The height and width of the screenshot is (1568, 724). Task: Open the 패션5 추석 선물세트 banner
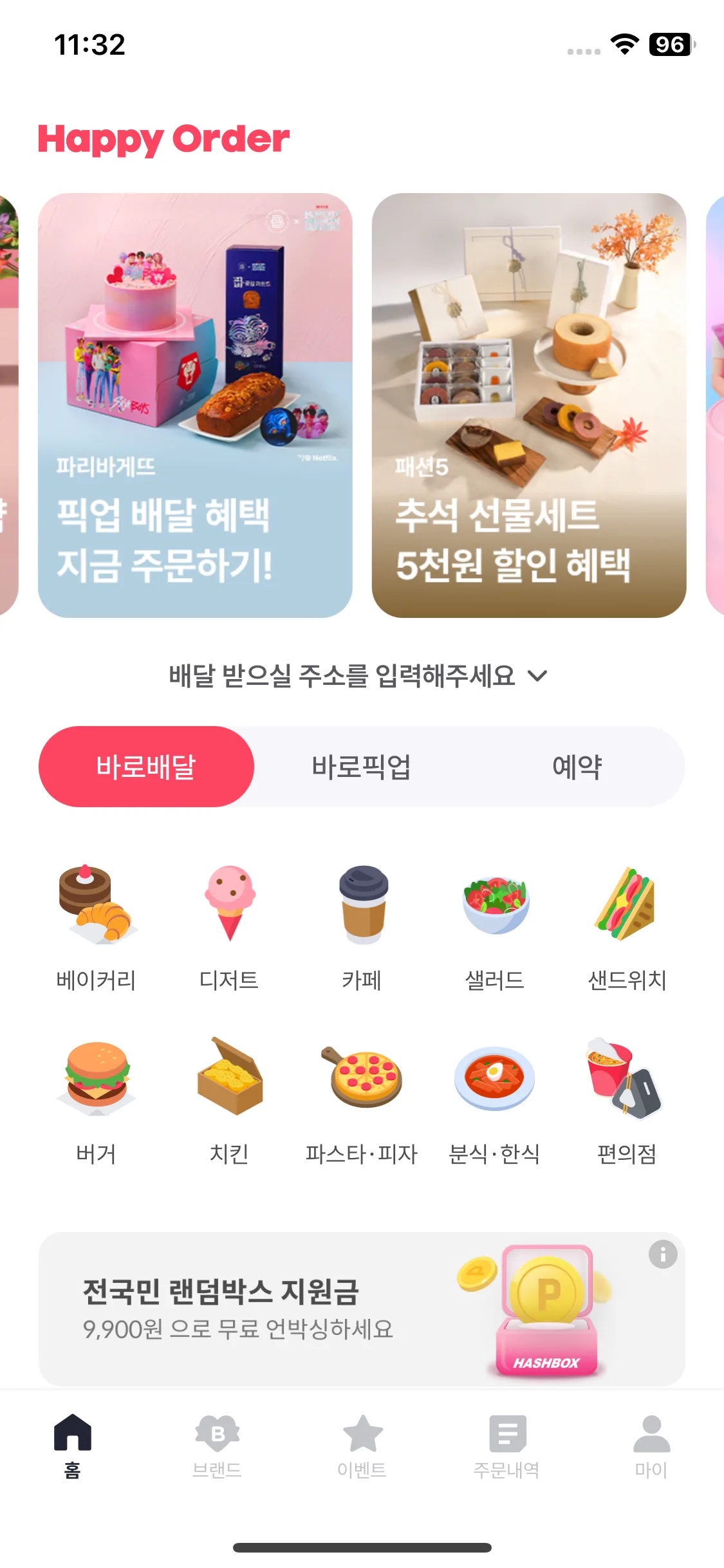click(528, 405)
